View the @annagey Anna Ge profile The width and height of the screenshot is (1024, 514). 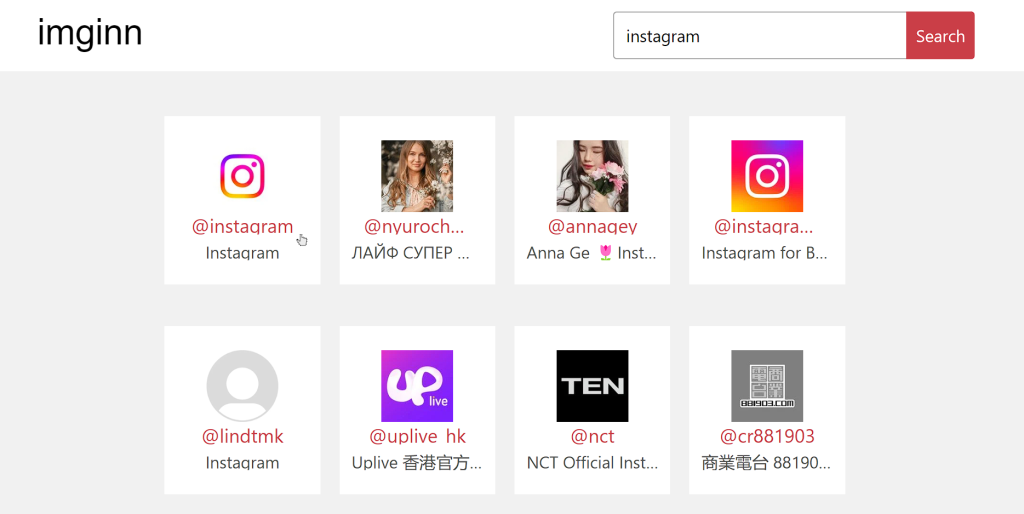click(x=592, y=200)
